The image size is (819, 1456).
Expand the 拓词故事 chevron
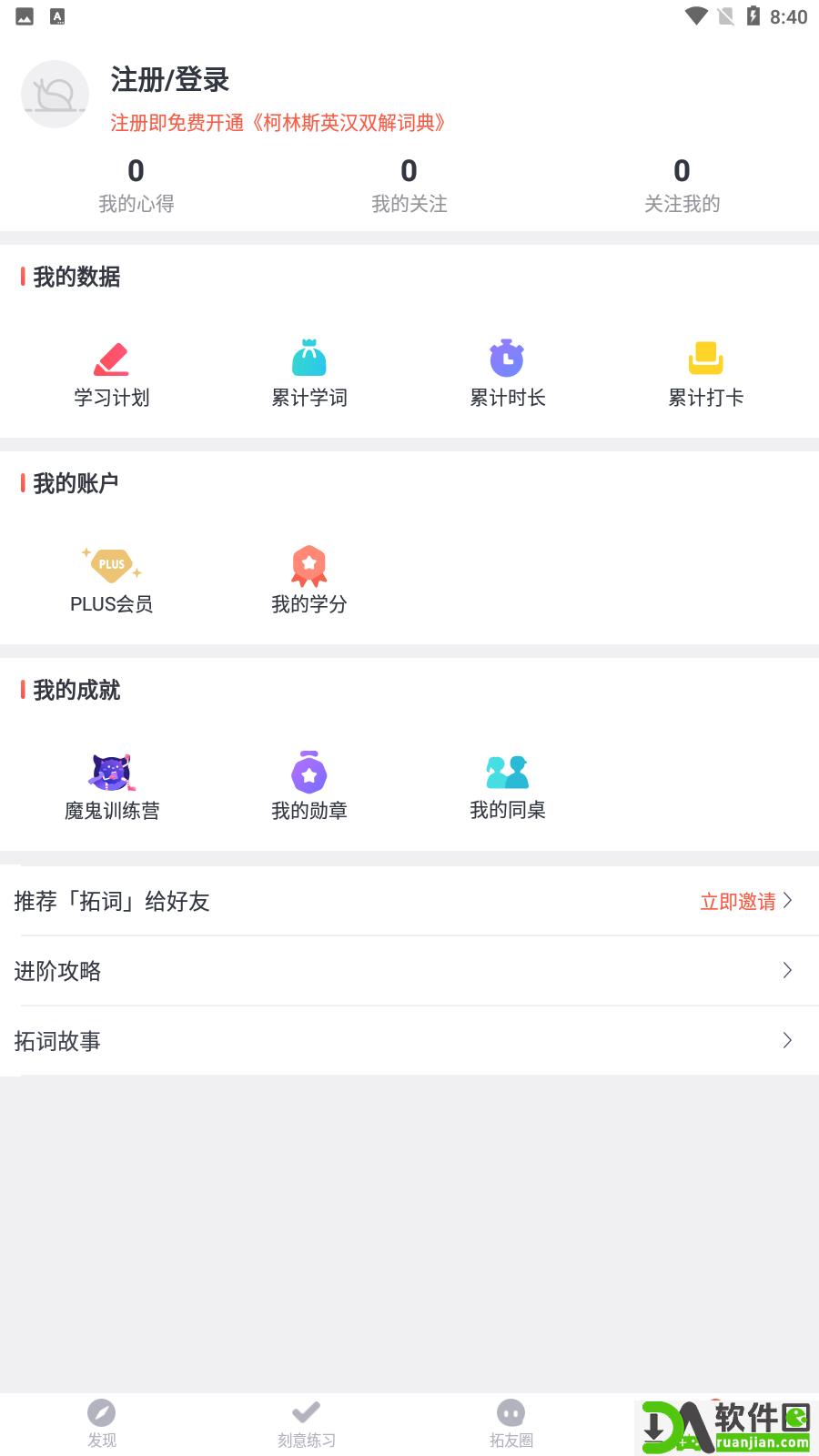[787, 1040]
